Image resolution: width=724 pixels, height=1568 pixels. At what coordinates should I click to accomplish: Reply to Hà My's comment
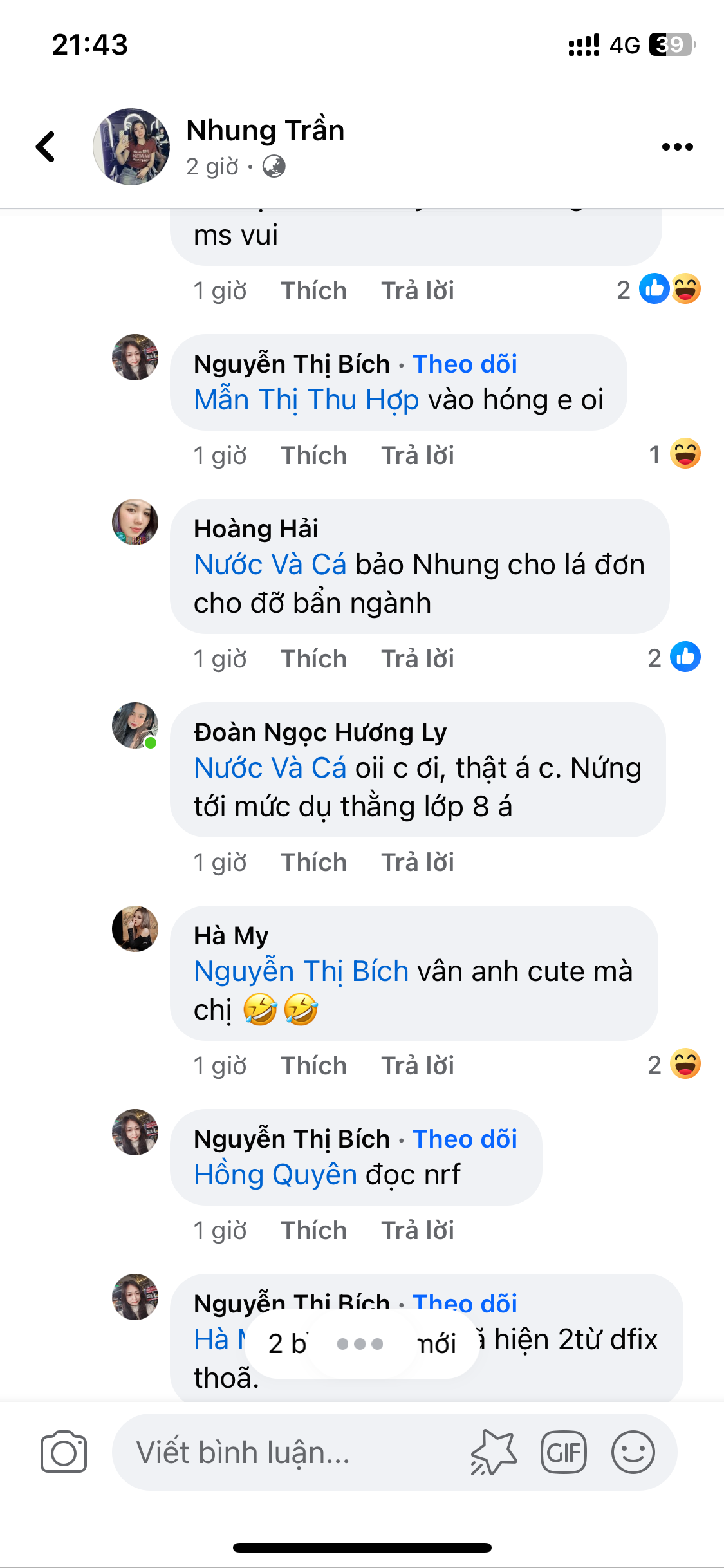[x=417, y=1066]
